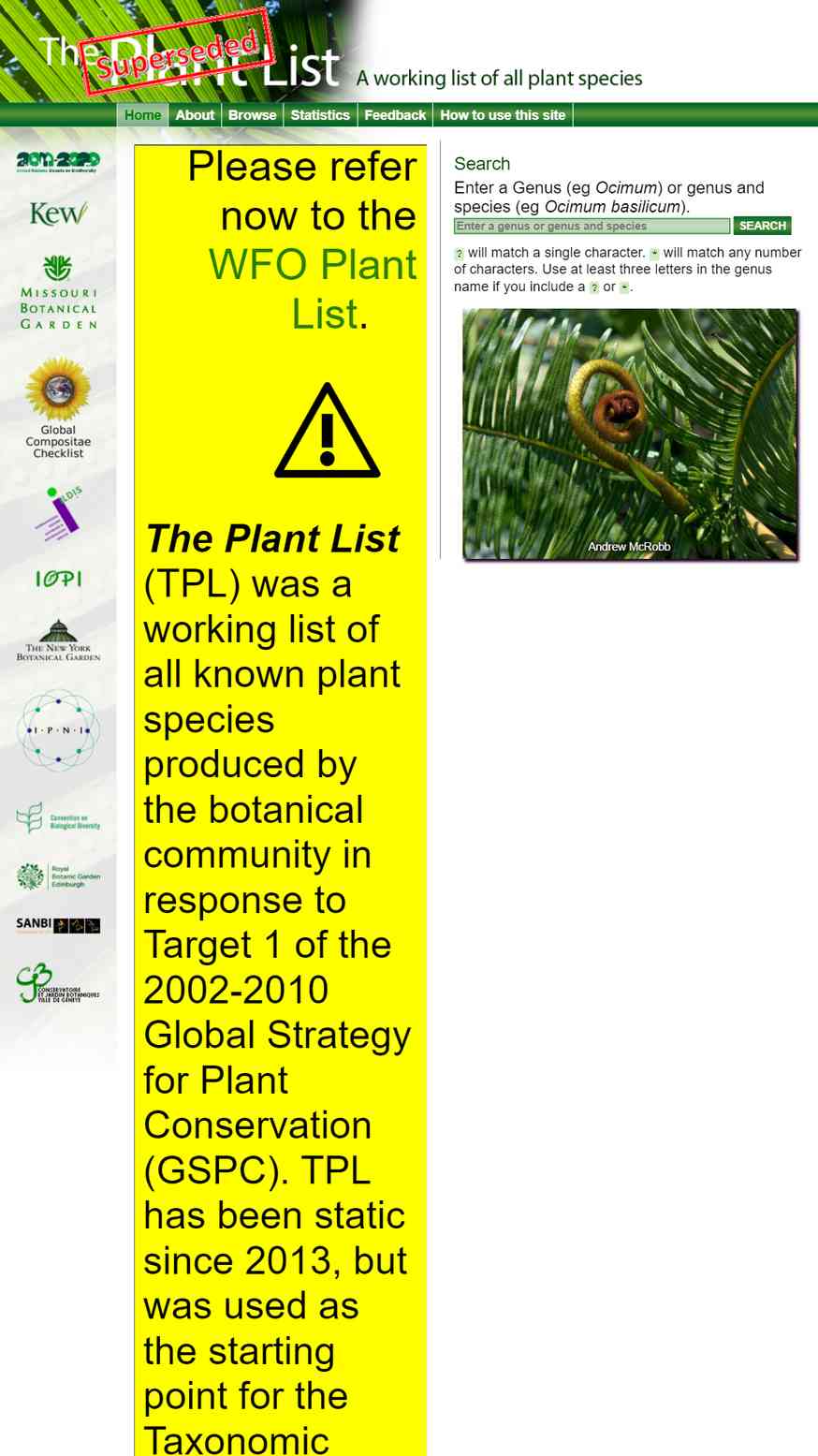818x1456 pixels.
Task: Open the Convention on Biological Diversity link
Action: (x=58, y=818)
